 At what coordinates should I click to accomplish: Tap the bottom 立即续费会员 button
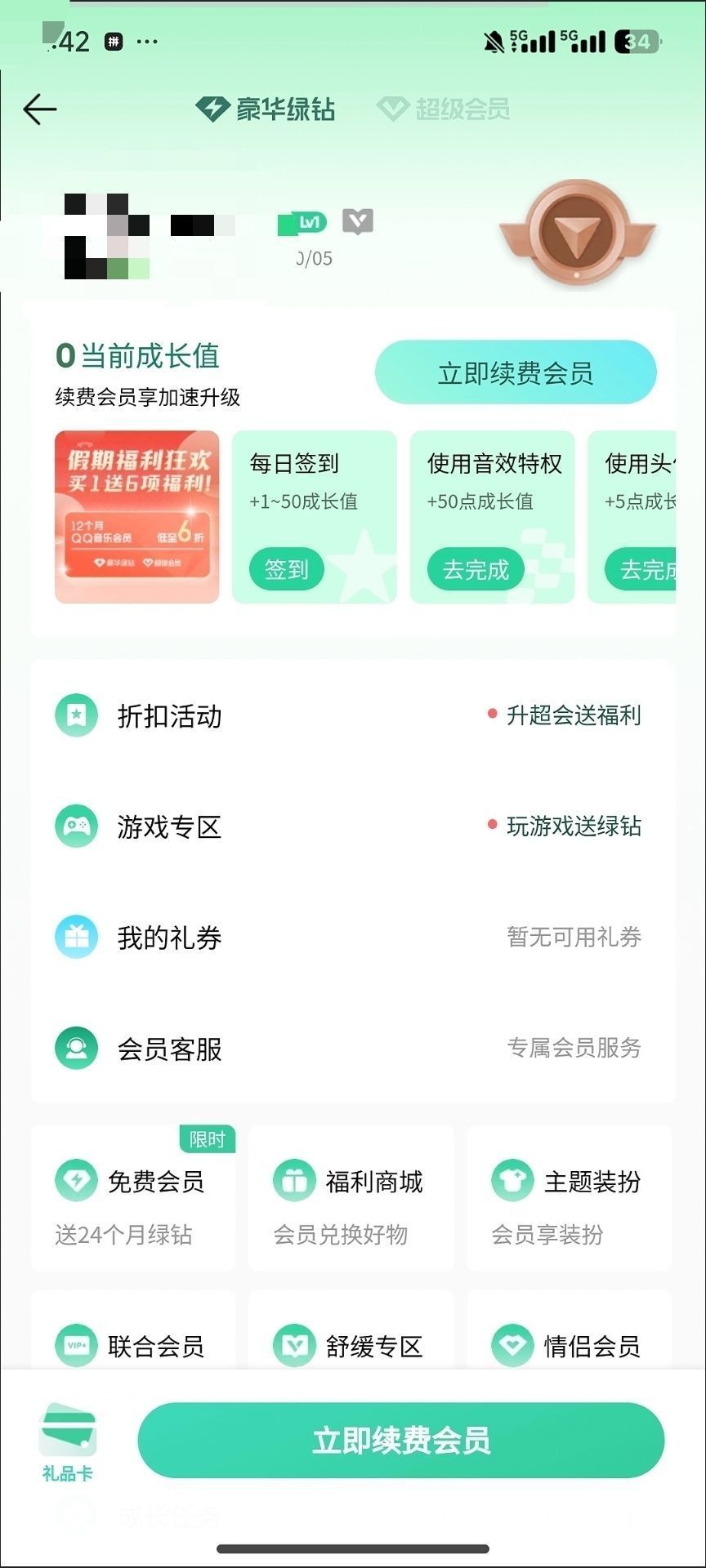click(x=401, y=1441)
